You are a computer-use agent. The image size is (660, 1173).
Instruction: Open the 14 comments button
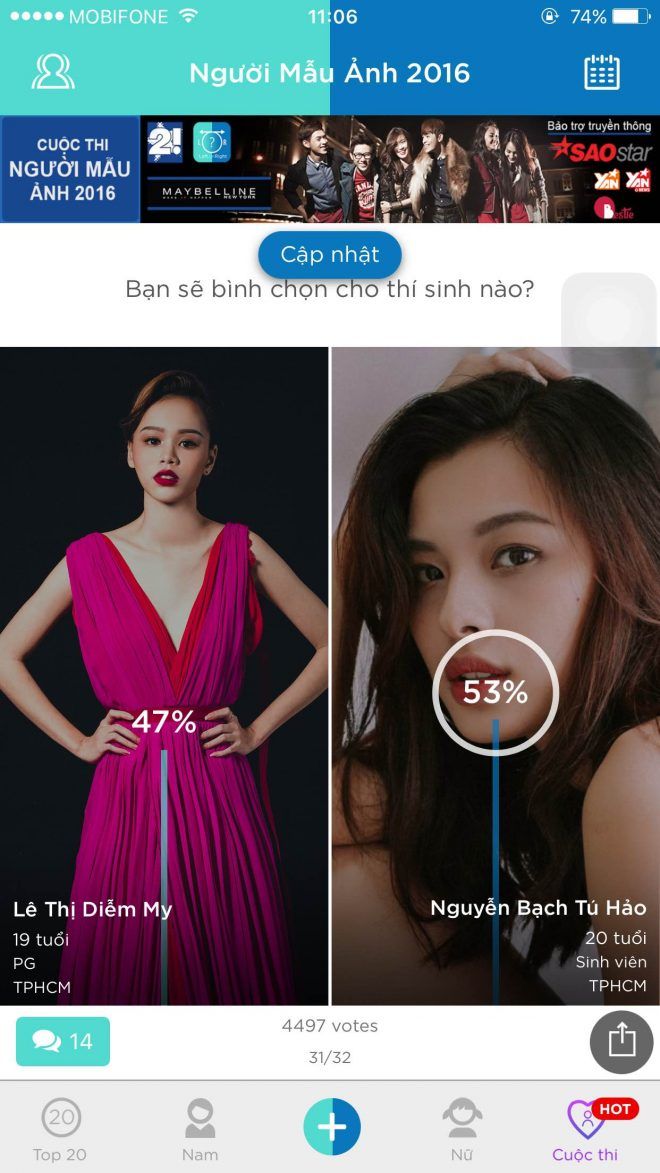coord(63,1041)
